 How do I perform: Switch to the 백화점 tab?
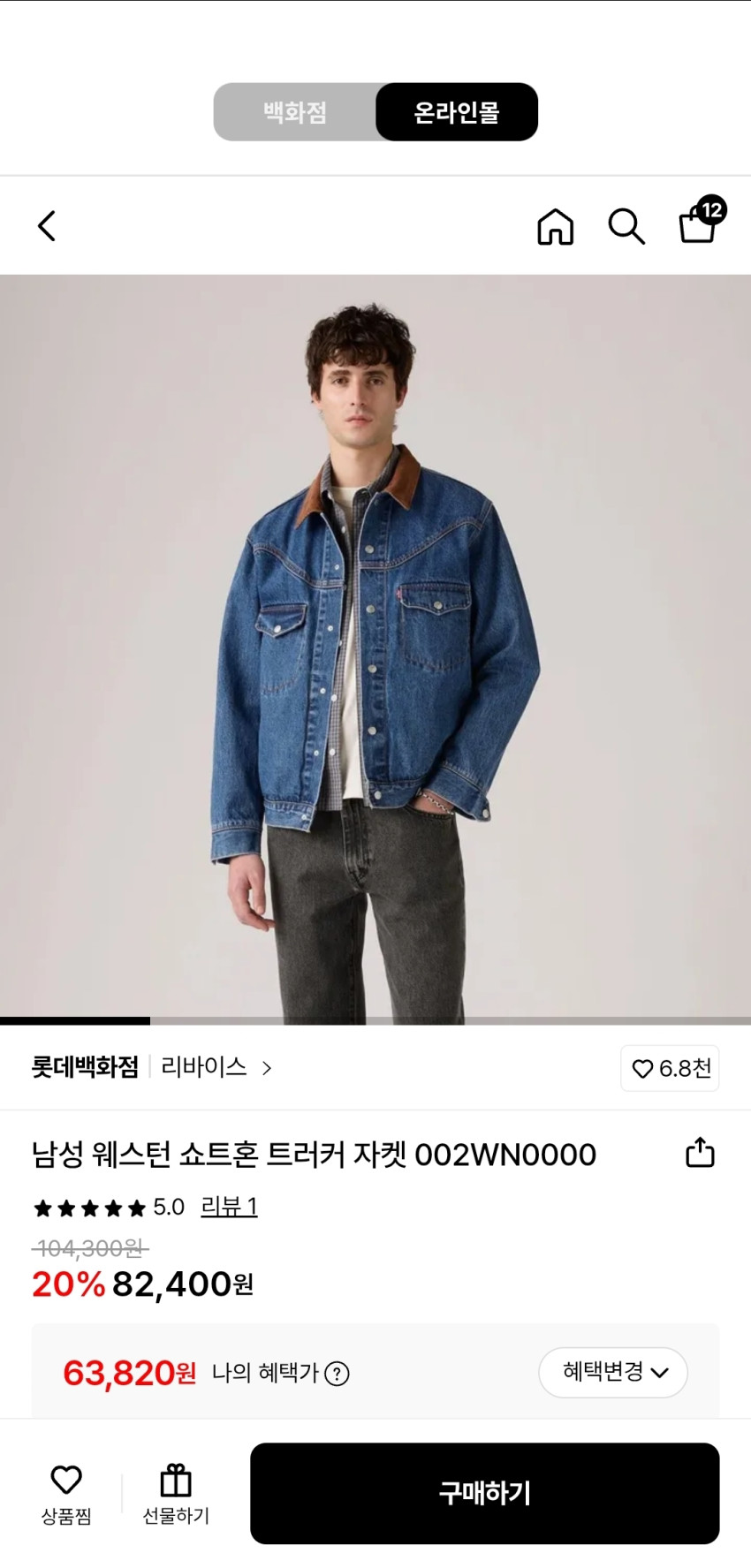click(x=295, y=112)
